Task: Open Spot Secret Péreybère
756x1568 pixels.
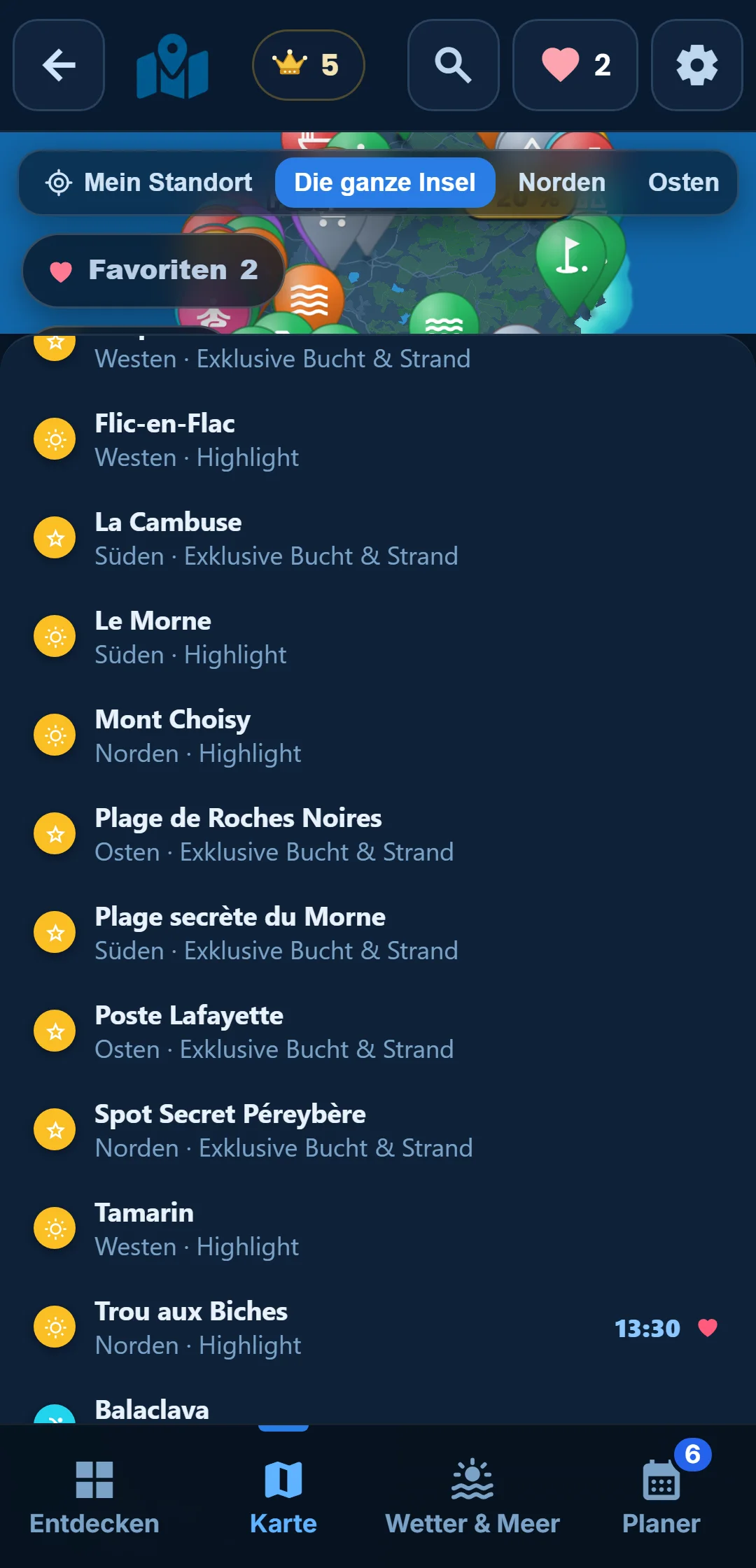Action: pyautogui.click(x=378, y=1131)
